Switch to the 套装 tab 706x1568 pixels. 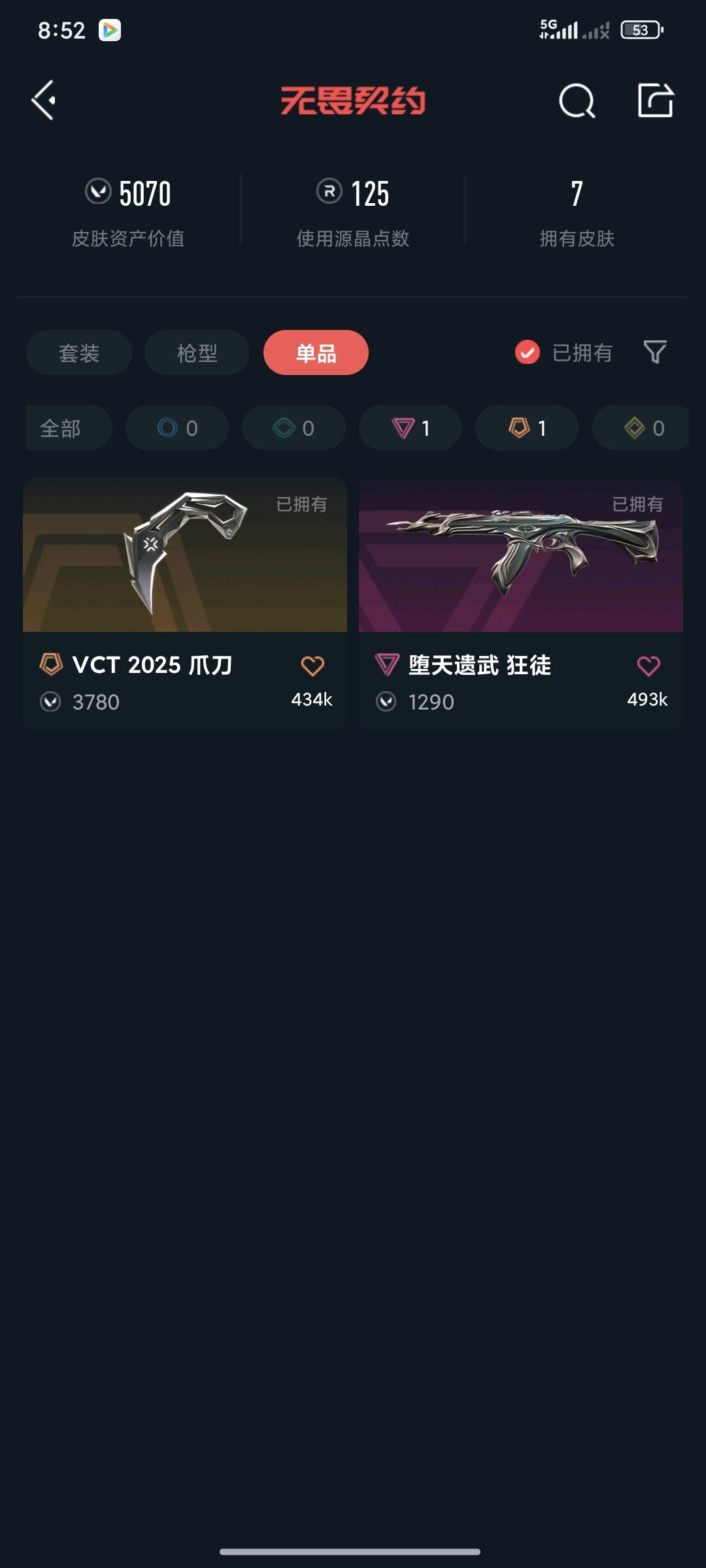[x=79, y=353]
